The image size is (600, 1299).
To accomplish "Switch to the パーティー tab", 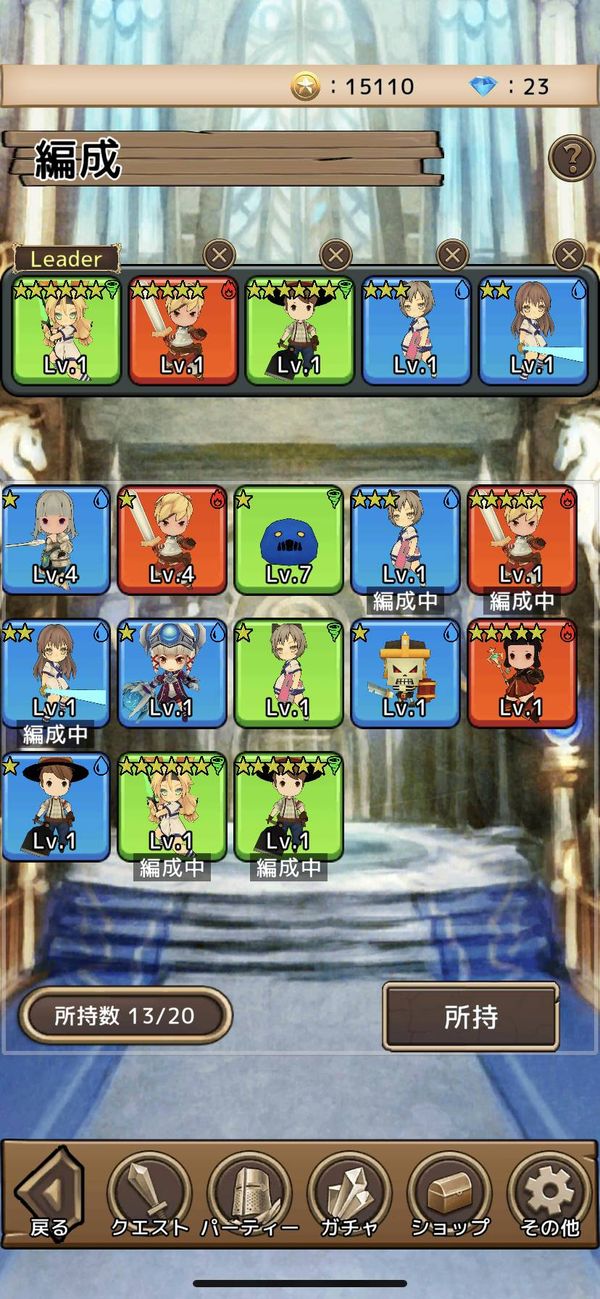I will pos(249,1194).
